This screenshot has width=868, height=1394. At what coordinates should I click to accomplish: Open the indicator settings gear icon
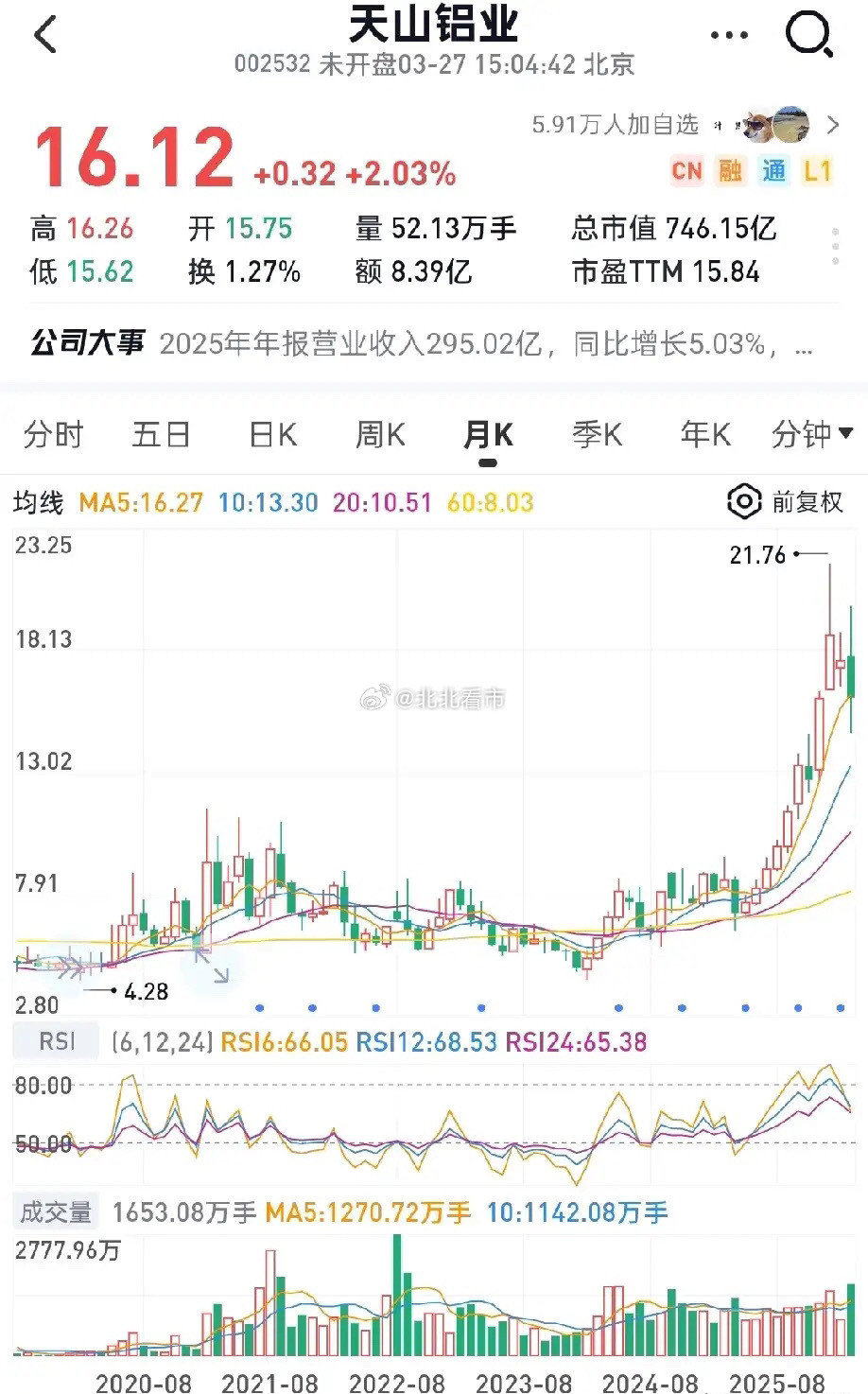[743, 499]
